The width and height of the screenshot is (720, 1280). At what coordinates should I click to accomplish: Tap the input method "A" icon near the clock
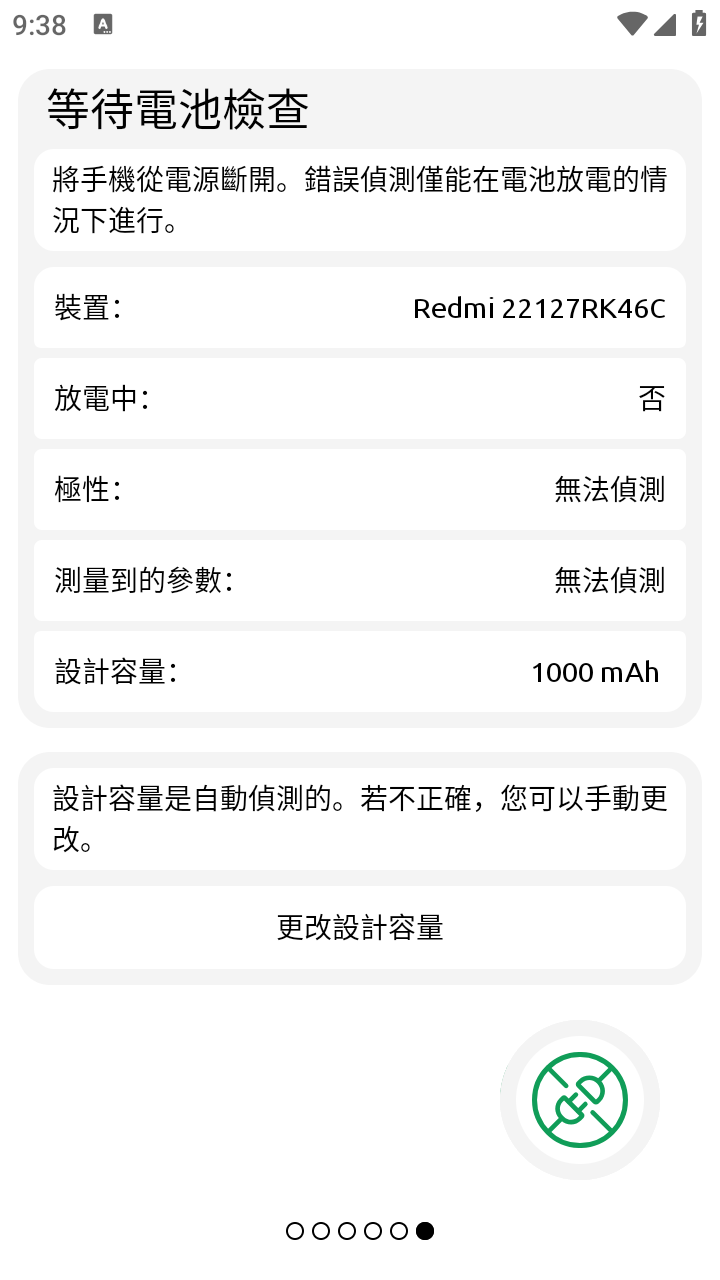coord(103,24)
